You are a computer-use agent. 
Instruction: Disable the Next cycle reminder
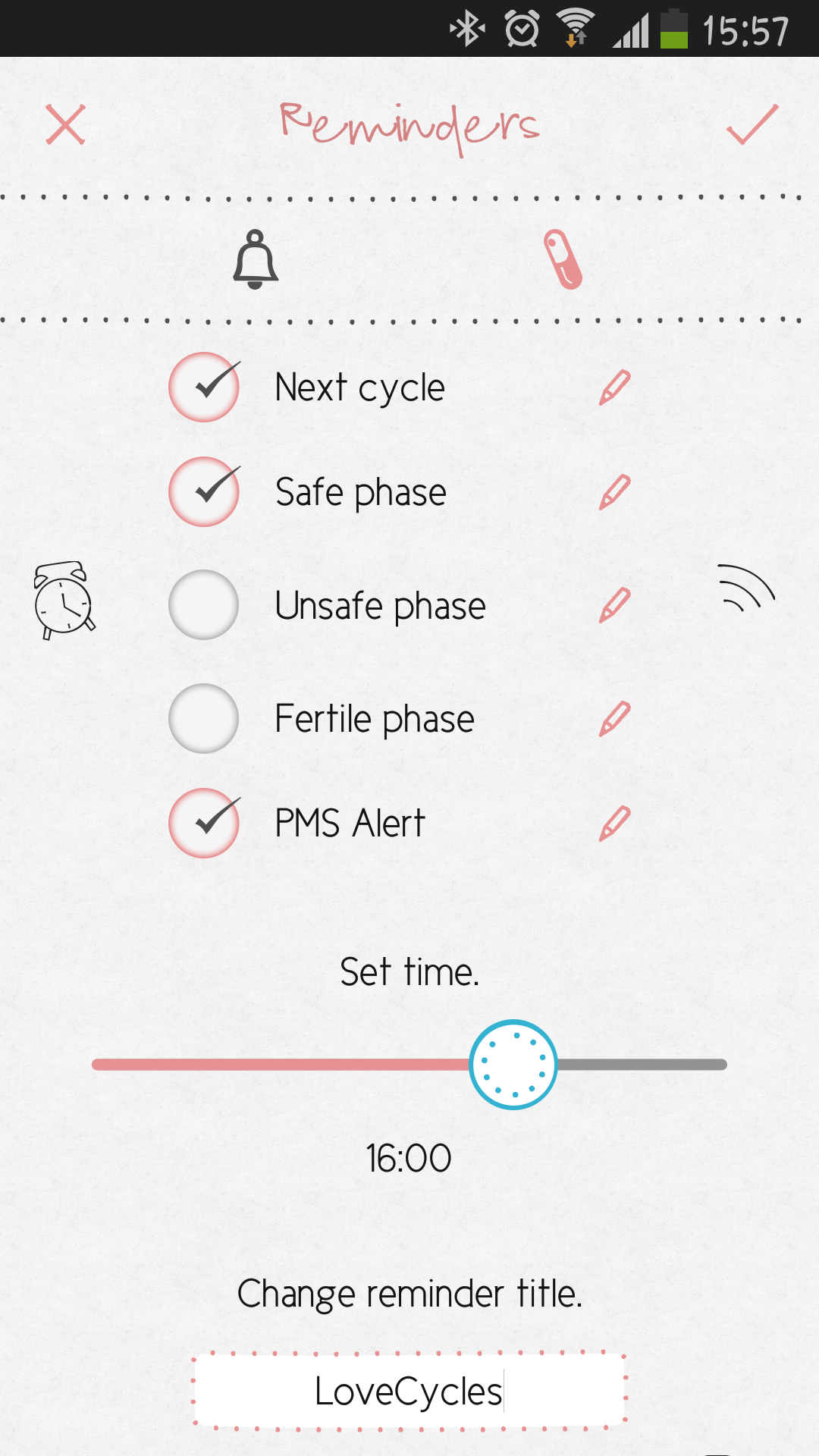pos(203,387)
